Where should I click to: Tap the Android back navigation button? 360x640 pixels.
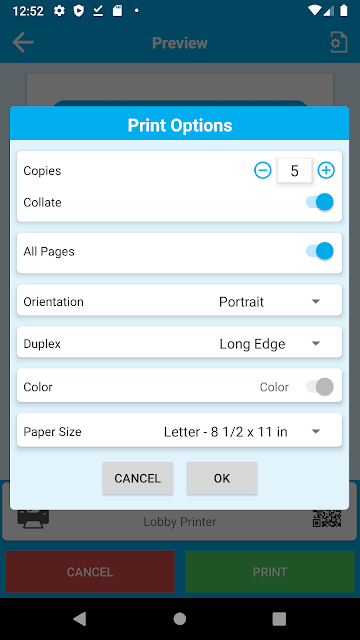pyautogui.click(x=80, y=619)
